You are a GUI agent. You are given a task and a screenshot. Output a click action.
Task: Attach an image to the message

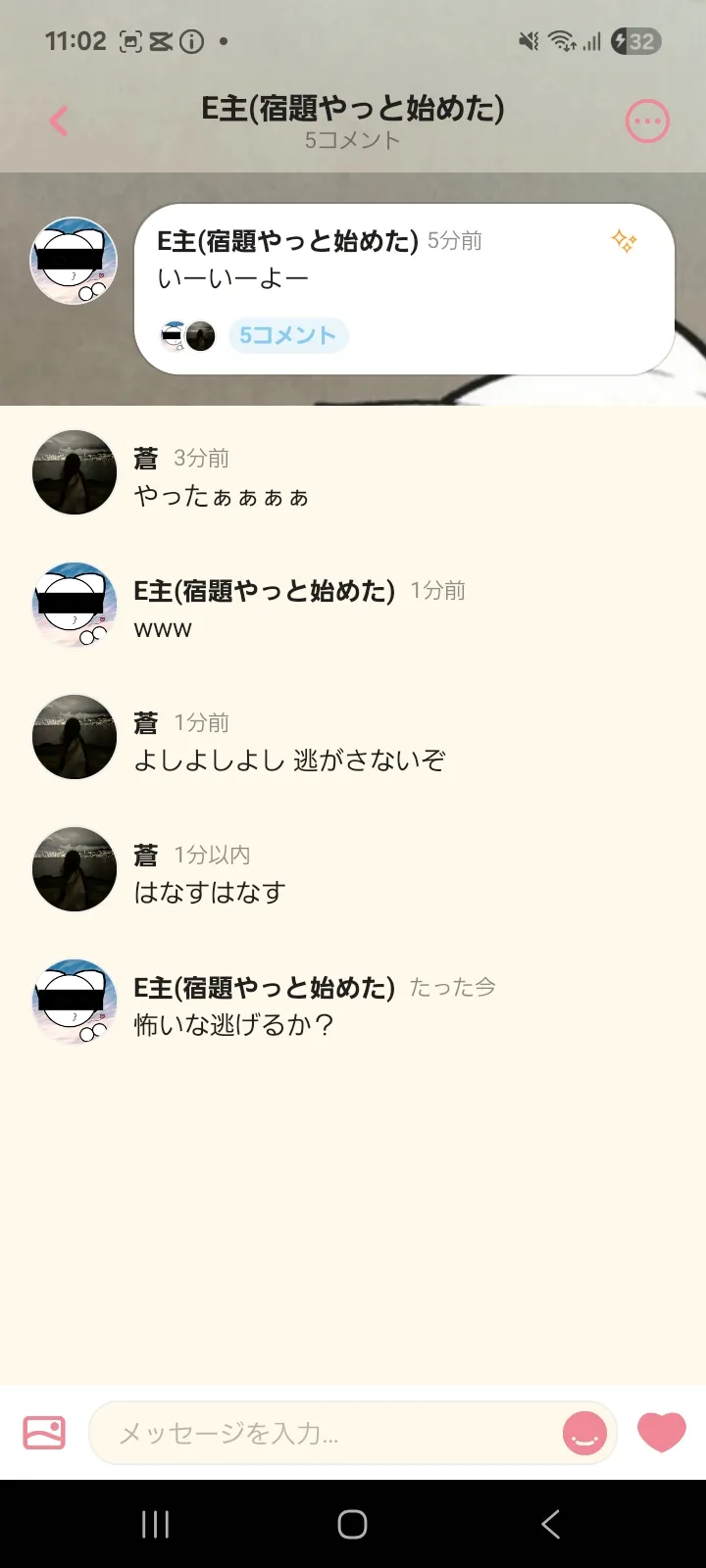[x=44, y=1433]
